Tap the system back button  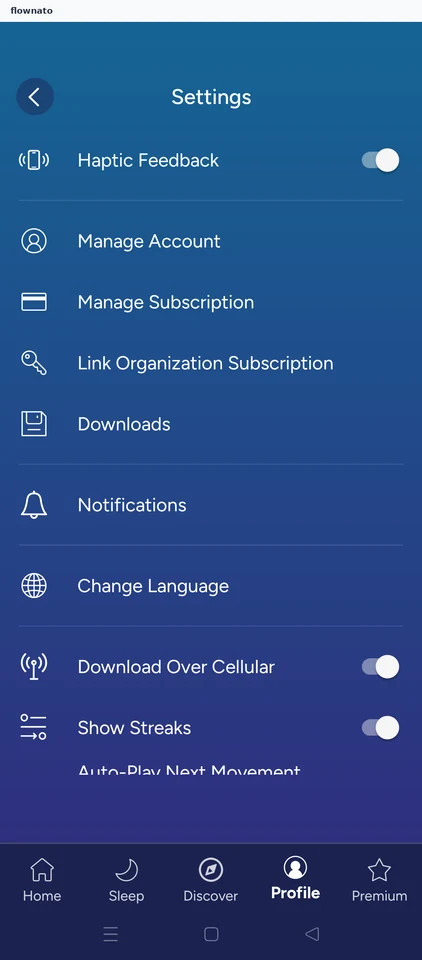coord(312,934)
